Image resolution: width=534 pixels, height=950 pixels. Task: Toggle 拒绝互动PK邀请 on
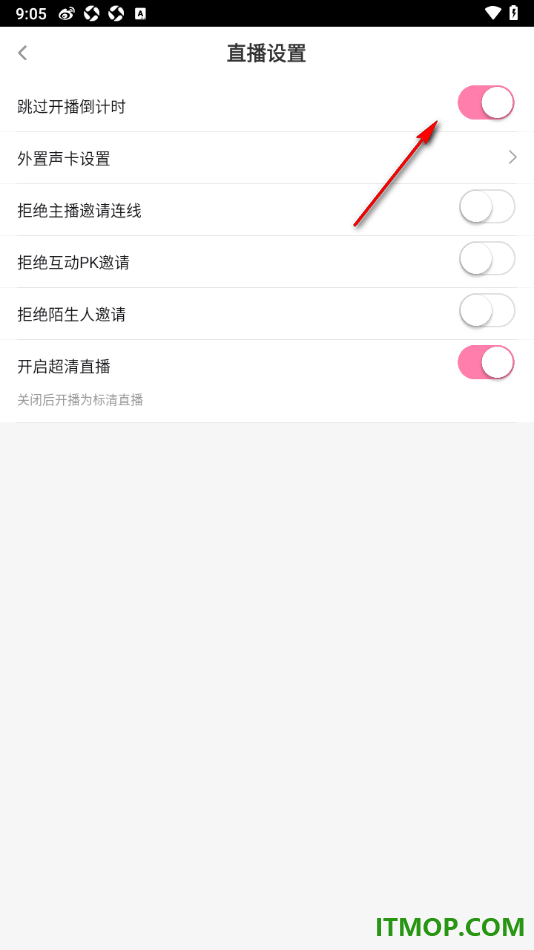point(487,259)
